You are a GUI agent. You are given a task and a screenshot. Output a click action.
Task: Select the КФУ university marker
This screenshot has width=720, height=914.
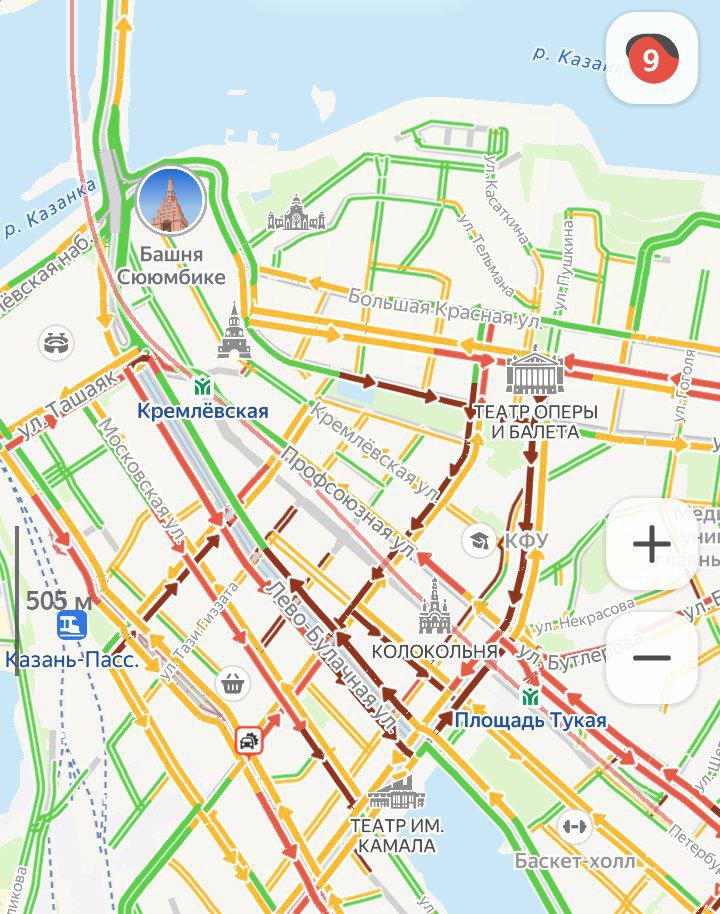(x=479, y=541)
